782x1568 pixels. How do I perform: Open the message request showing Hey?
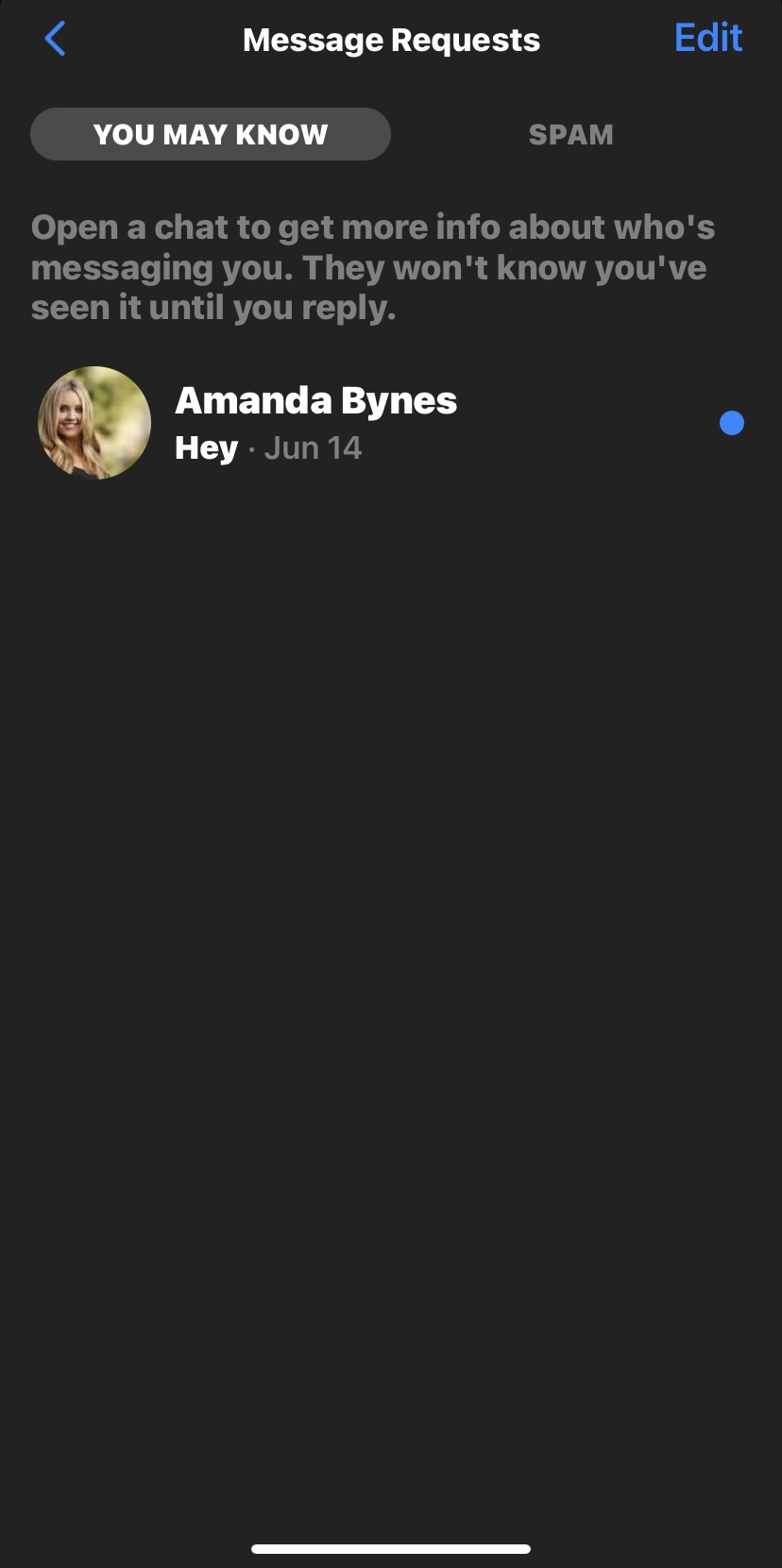391,423
